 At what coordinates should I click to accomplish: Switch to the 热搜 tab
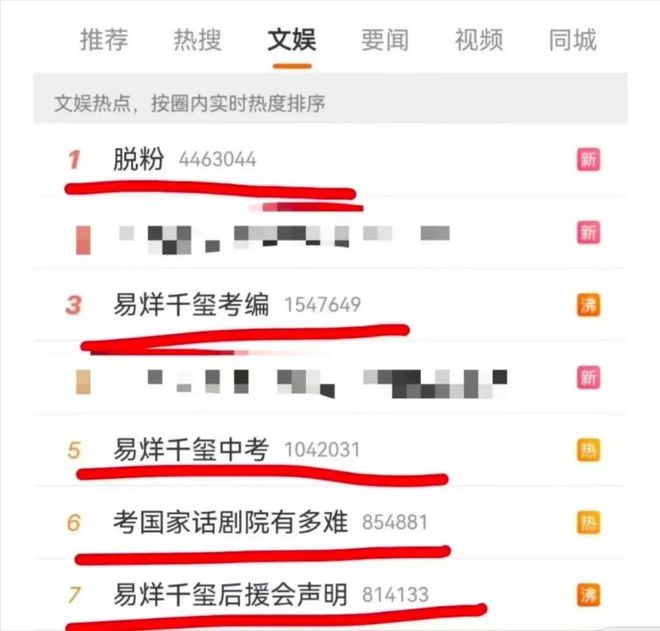point(197,40)
